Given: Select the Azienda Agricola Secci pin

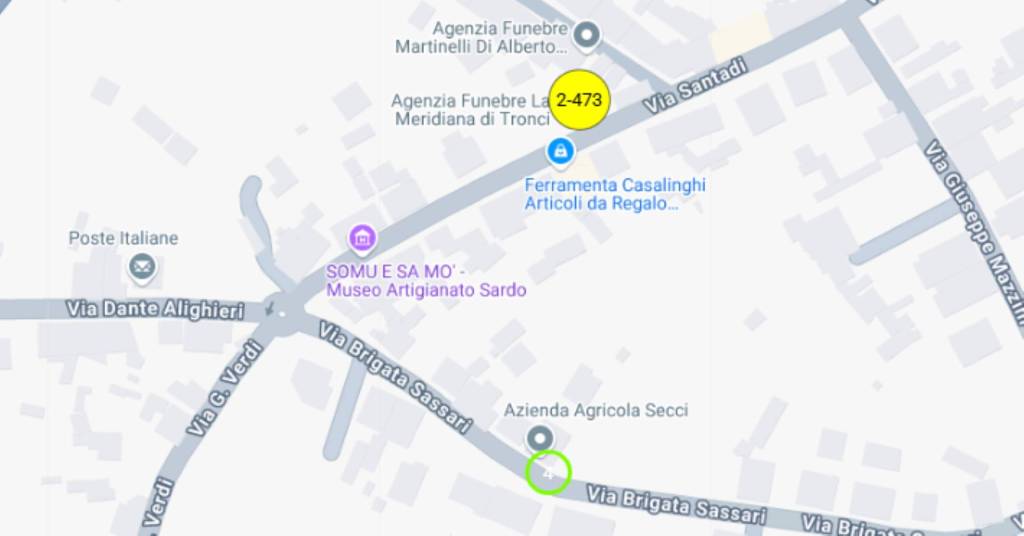Looking at the screenshot, I should 540,438.
